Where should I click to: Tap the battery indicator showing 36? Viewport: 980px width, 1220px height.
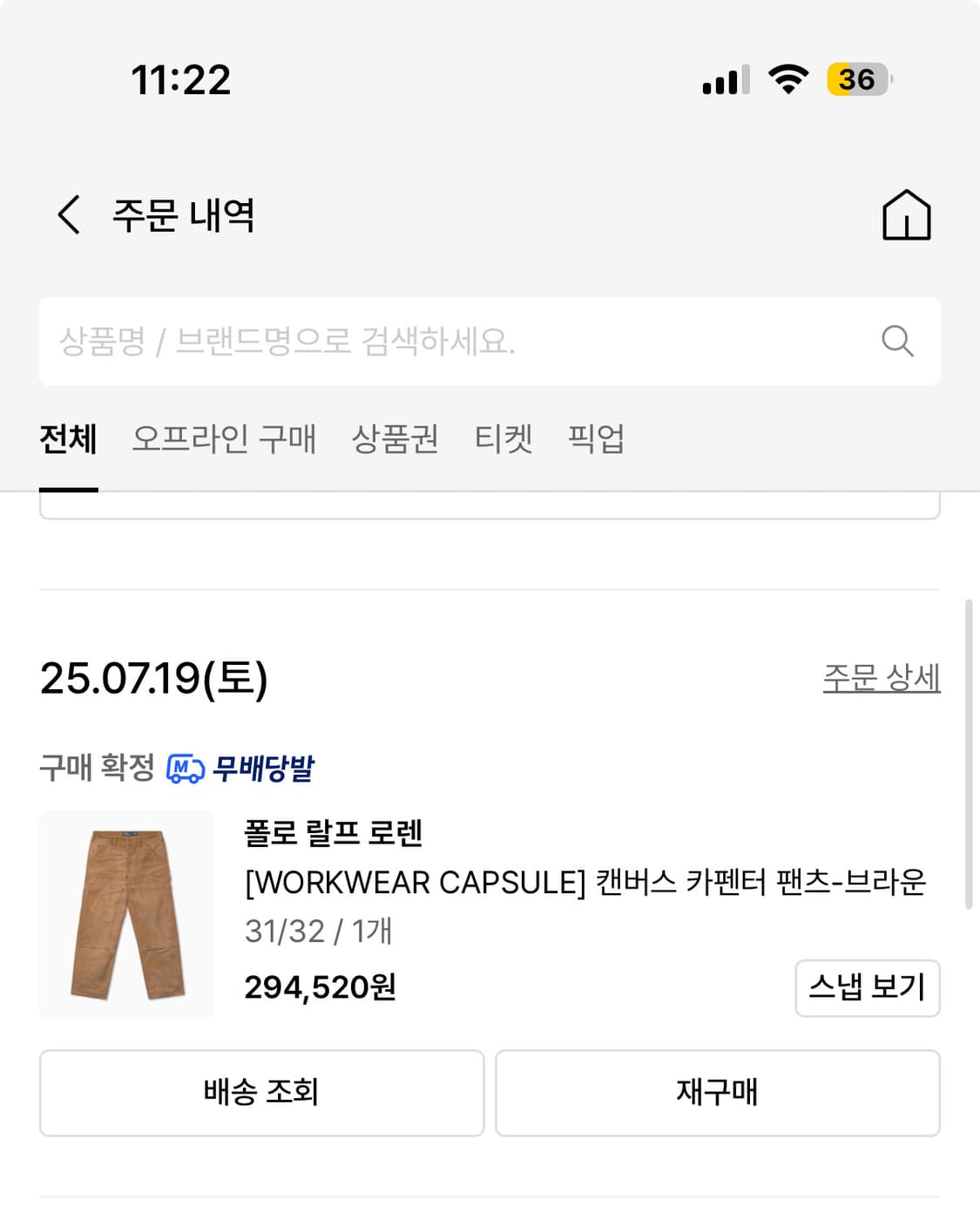(x=858, y=79)
